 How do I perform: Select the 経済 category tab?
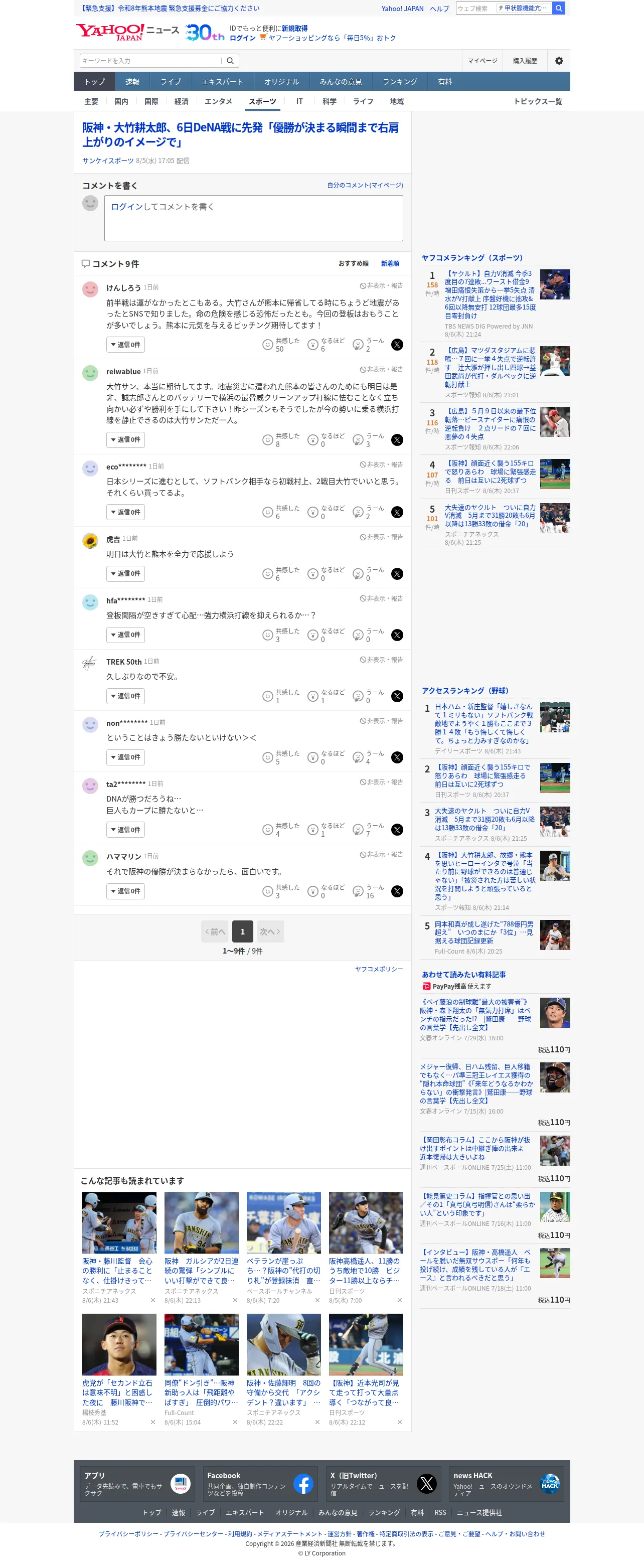coord(182,102)
